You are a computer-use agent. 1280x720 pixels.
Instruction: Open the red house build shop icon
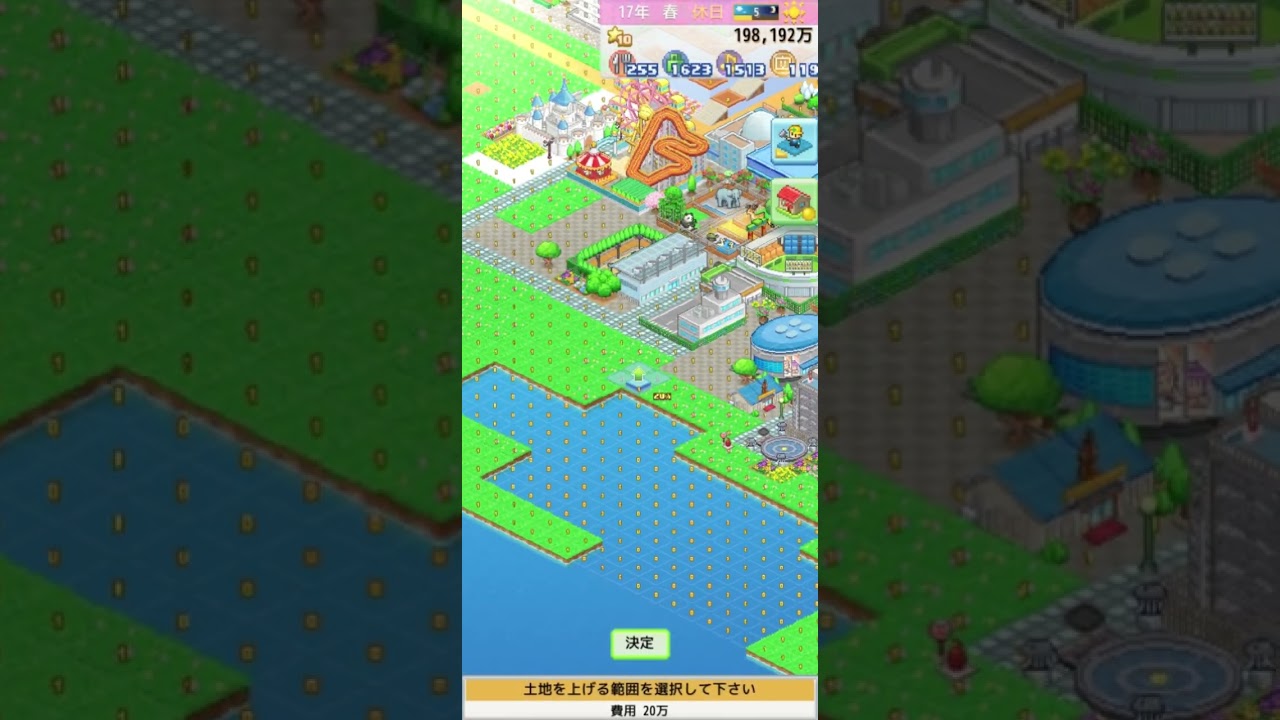794,201
